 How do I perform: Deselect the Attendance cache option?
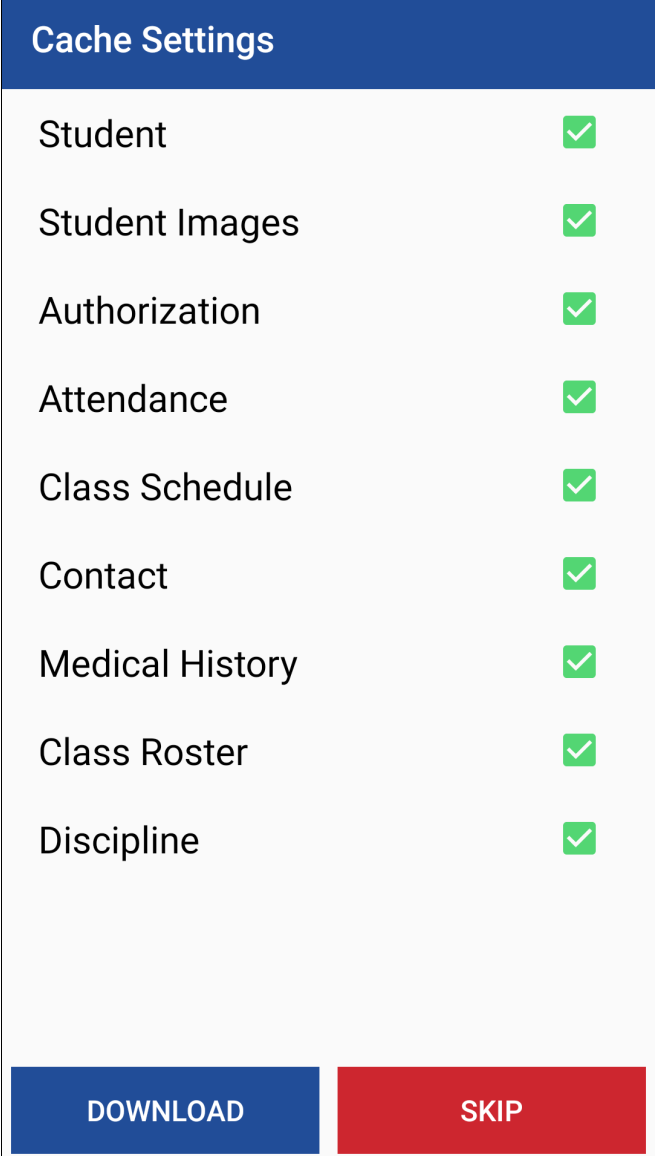coord(579,397)
